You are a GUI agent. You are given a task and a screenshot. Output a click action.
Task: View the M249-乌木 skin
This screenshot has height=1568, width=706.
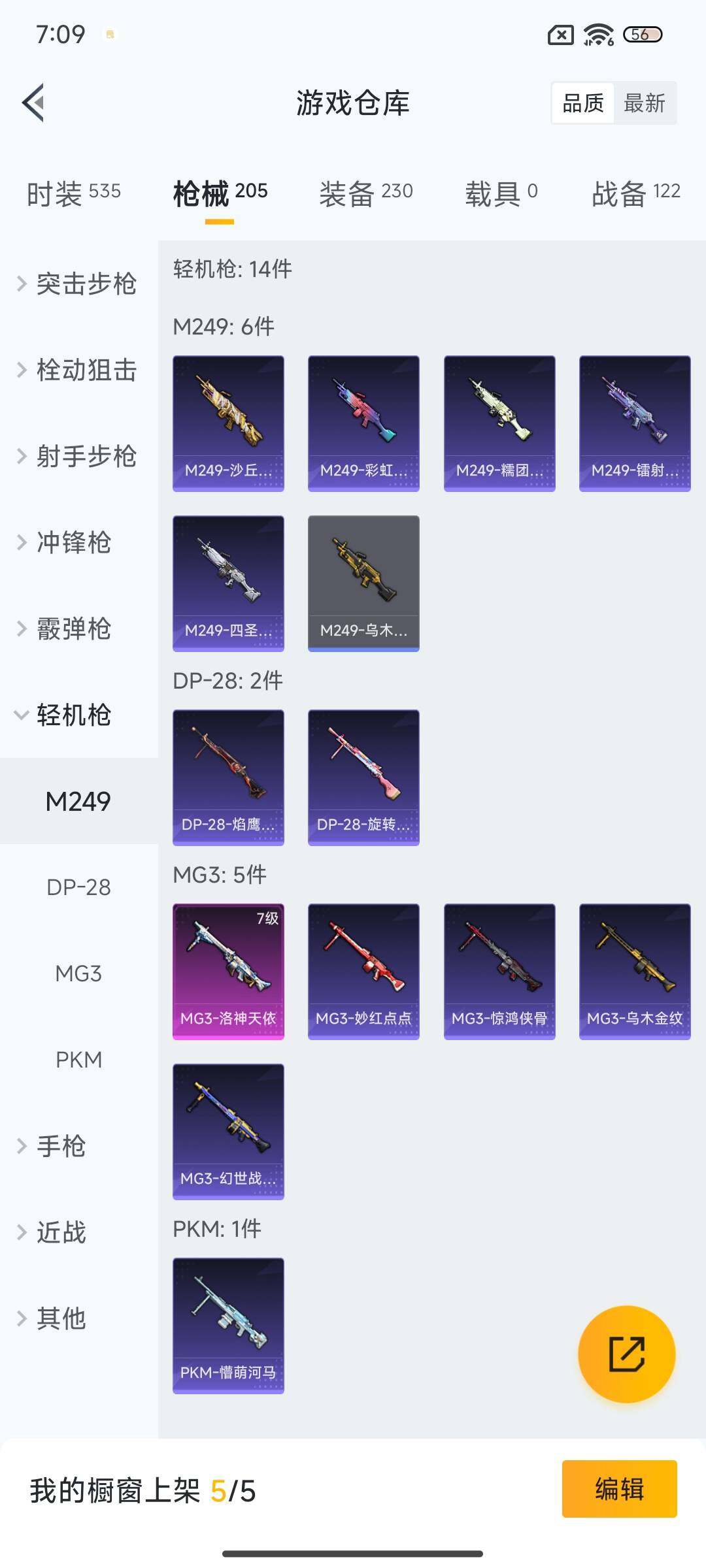click(x=363, y=583)
